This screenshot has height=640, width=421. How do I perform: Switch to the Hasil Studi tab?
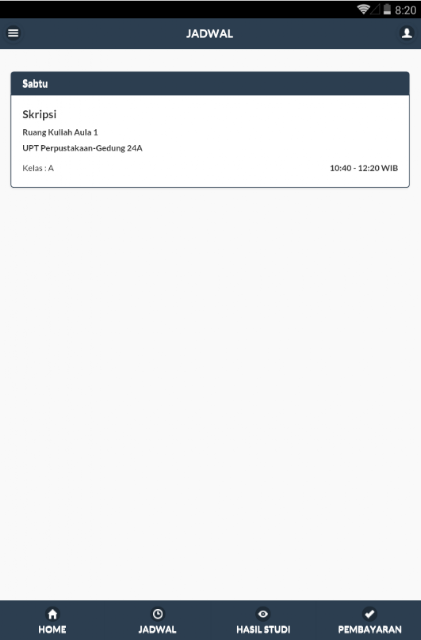(263, 620)
